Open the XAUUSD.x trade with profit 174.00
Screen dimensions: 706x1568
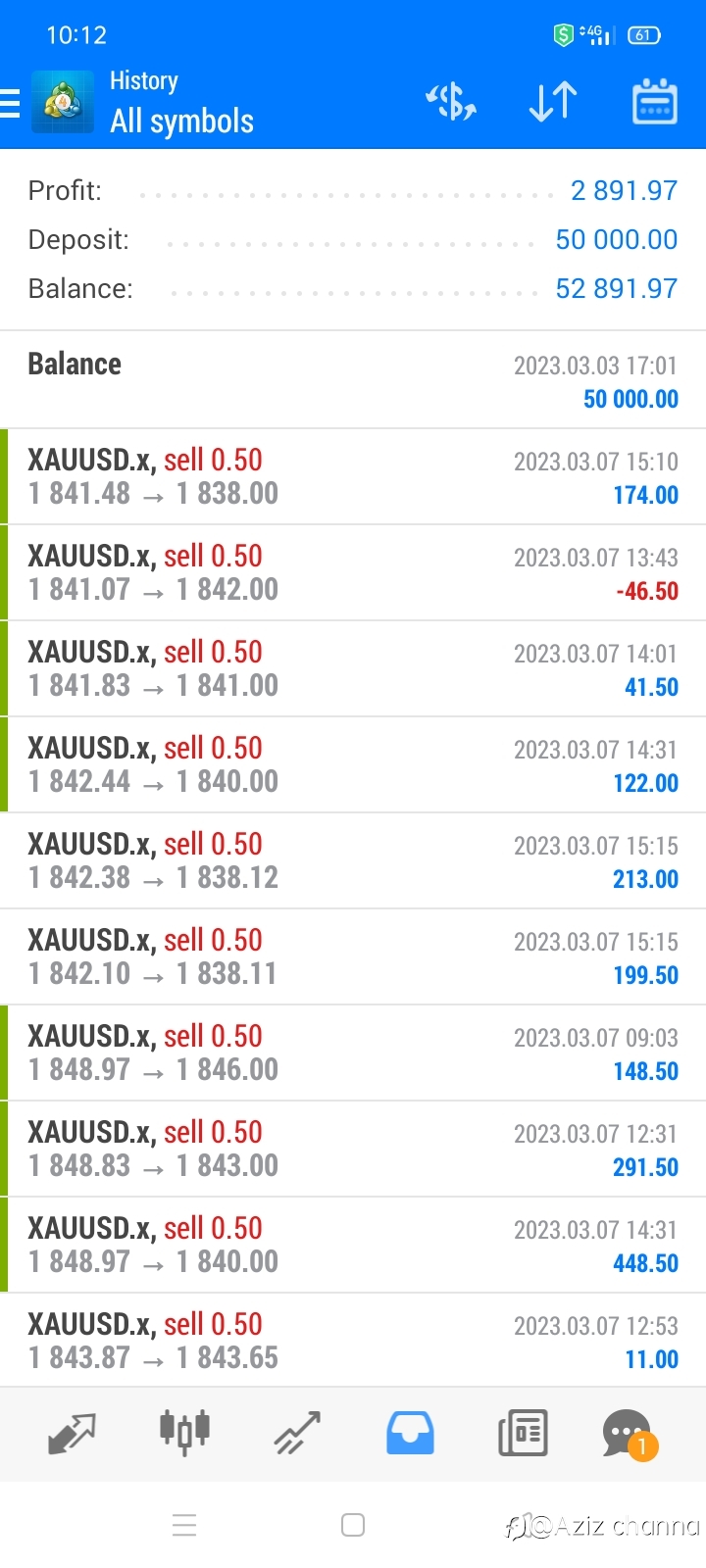pos(353,476)
